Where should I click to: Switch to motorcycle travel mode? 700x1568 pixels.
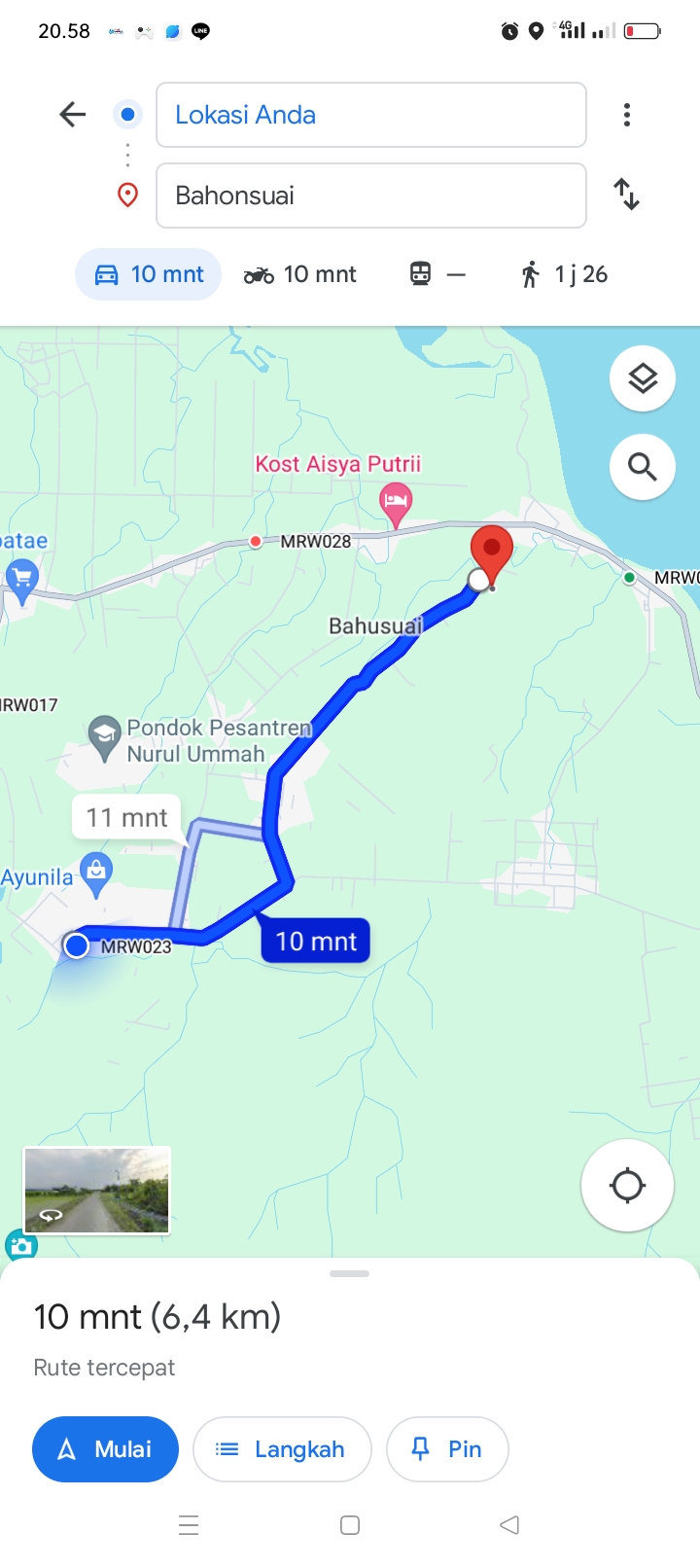[x=300, y=274]
